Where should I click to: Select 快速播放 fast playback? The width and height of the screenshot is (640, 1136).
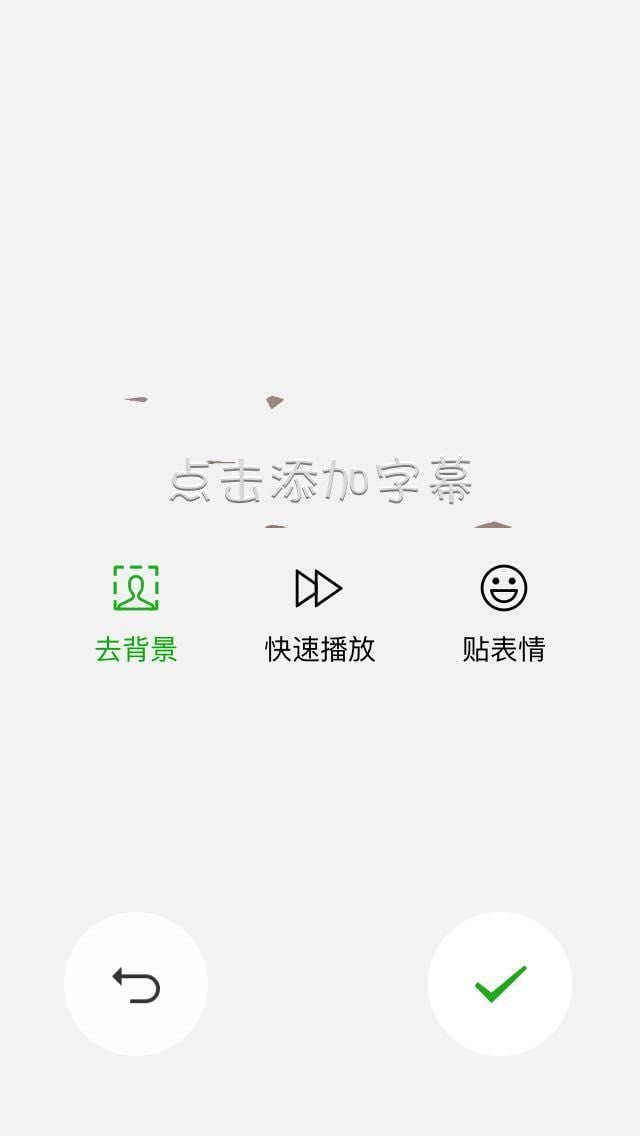point(320,614)
